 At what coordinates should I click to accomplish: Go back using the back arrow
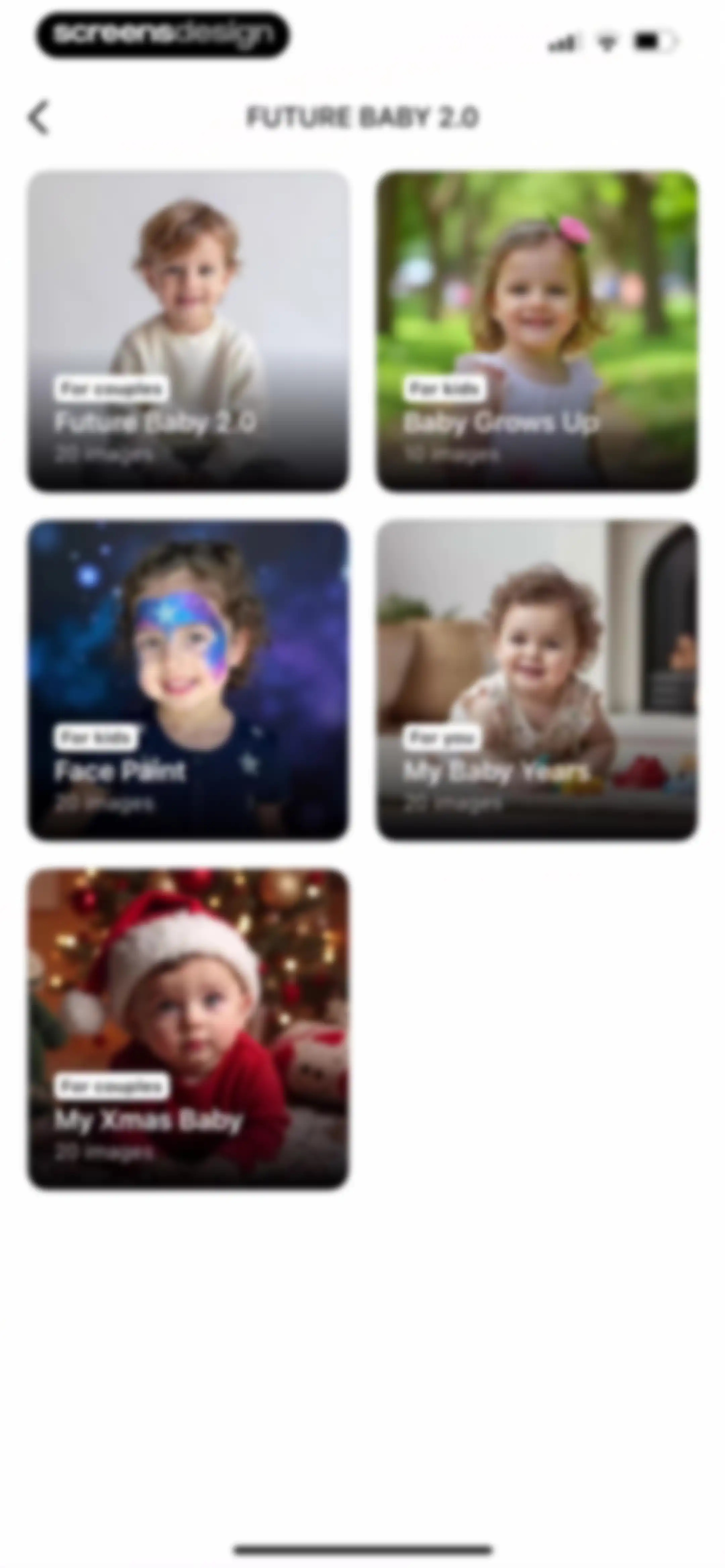coord(38,117)
